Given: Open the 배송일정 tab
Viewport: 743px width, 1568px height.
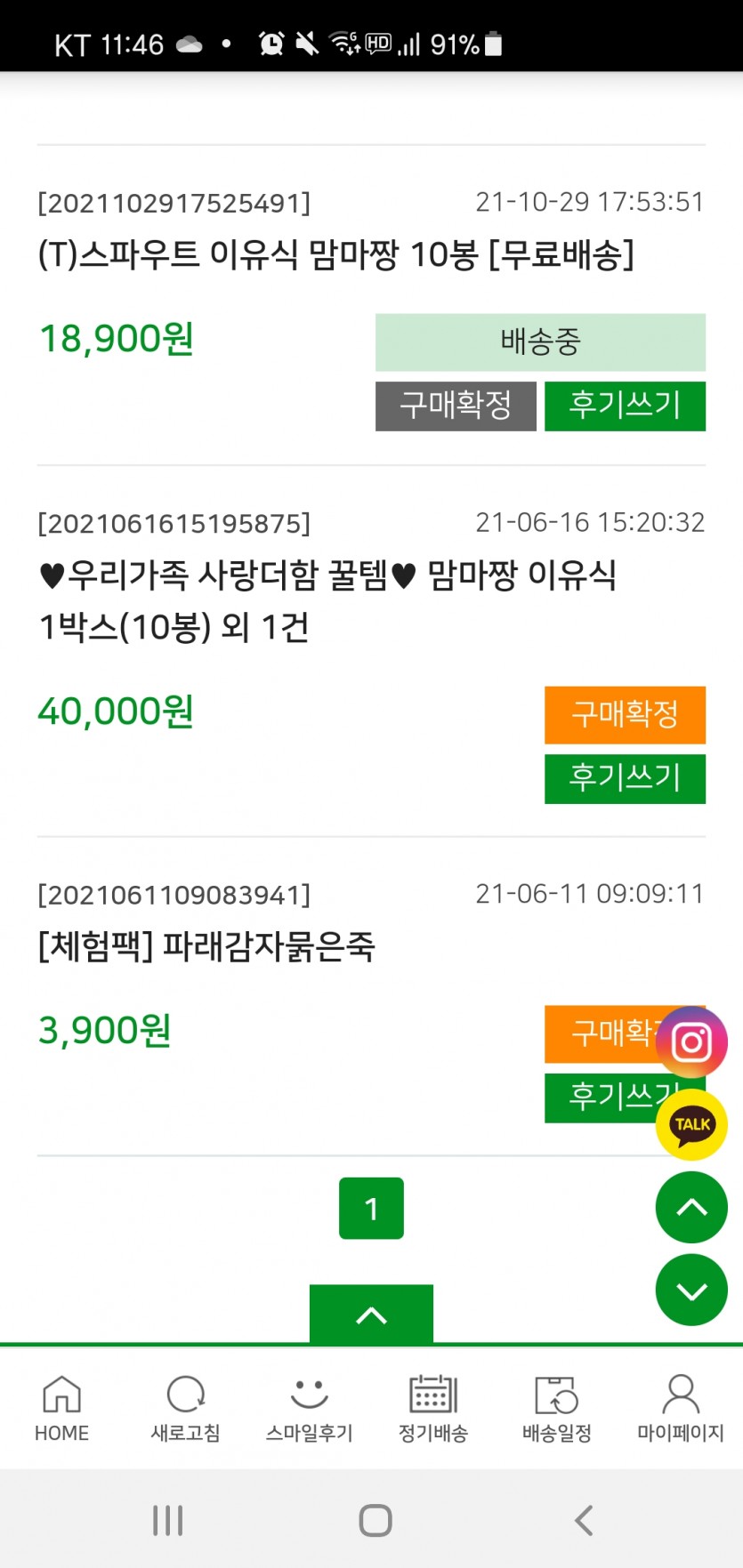Looking at the screenshot, I should pyautogui.click(x=556, y=1409).
